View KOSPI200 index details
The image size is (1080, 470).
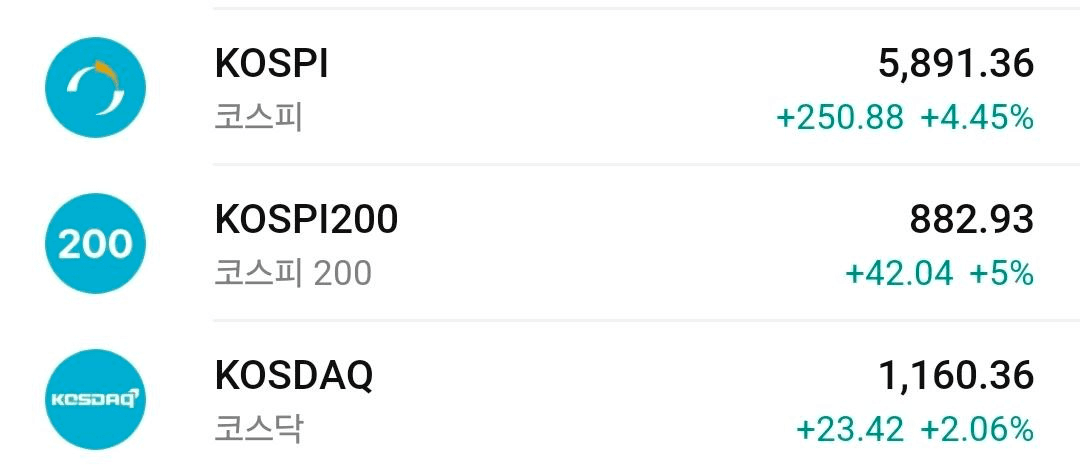(x=540, y=243)
